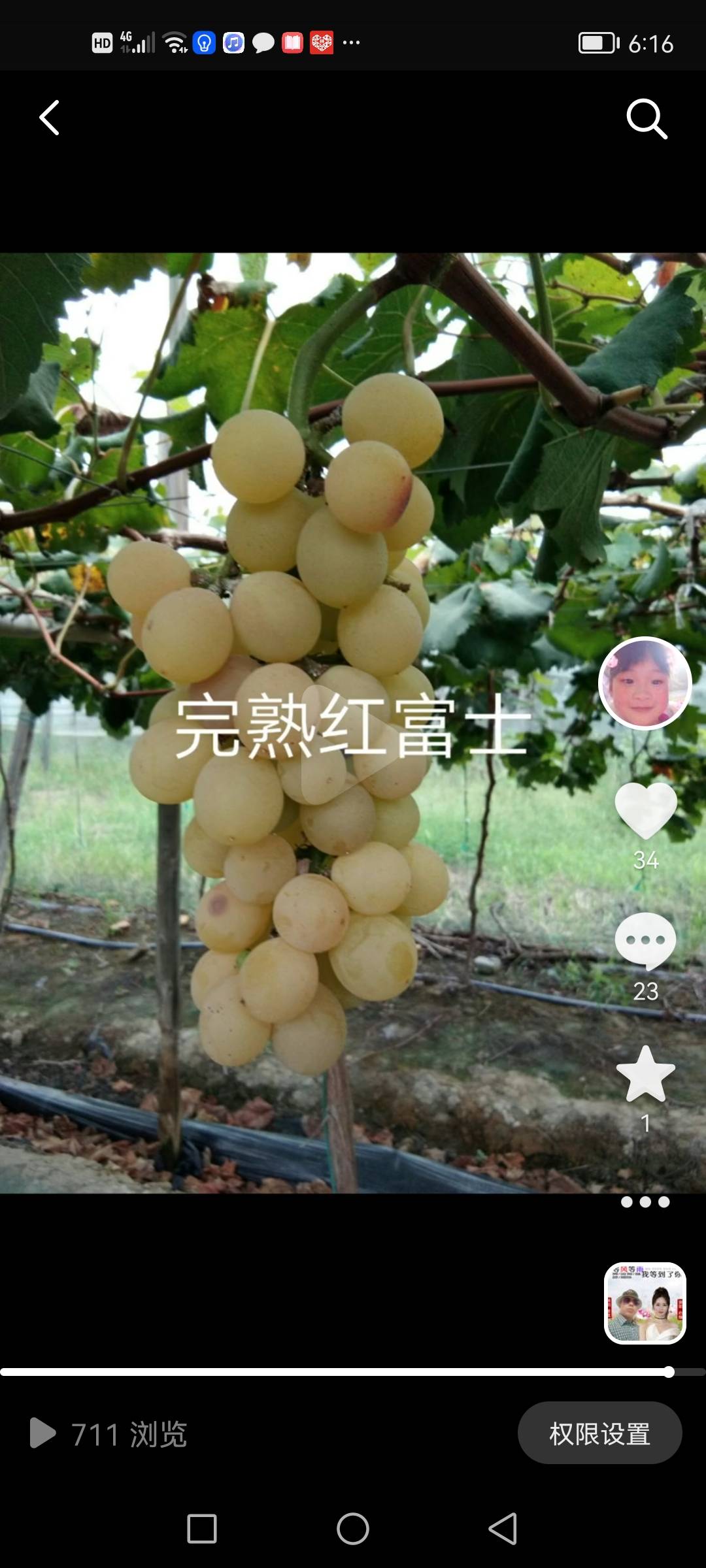Open search with the magnifier icon
Viewport: 706px width, 1568px height.
point(646,119)
